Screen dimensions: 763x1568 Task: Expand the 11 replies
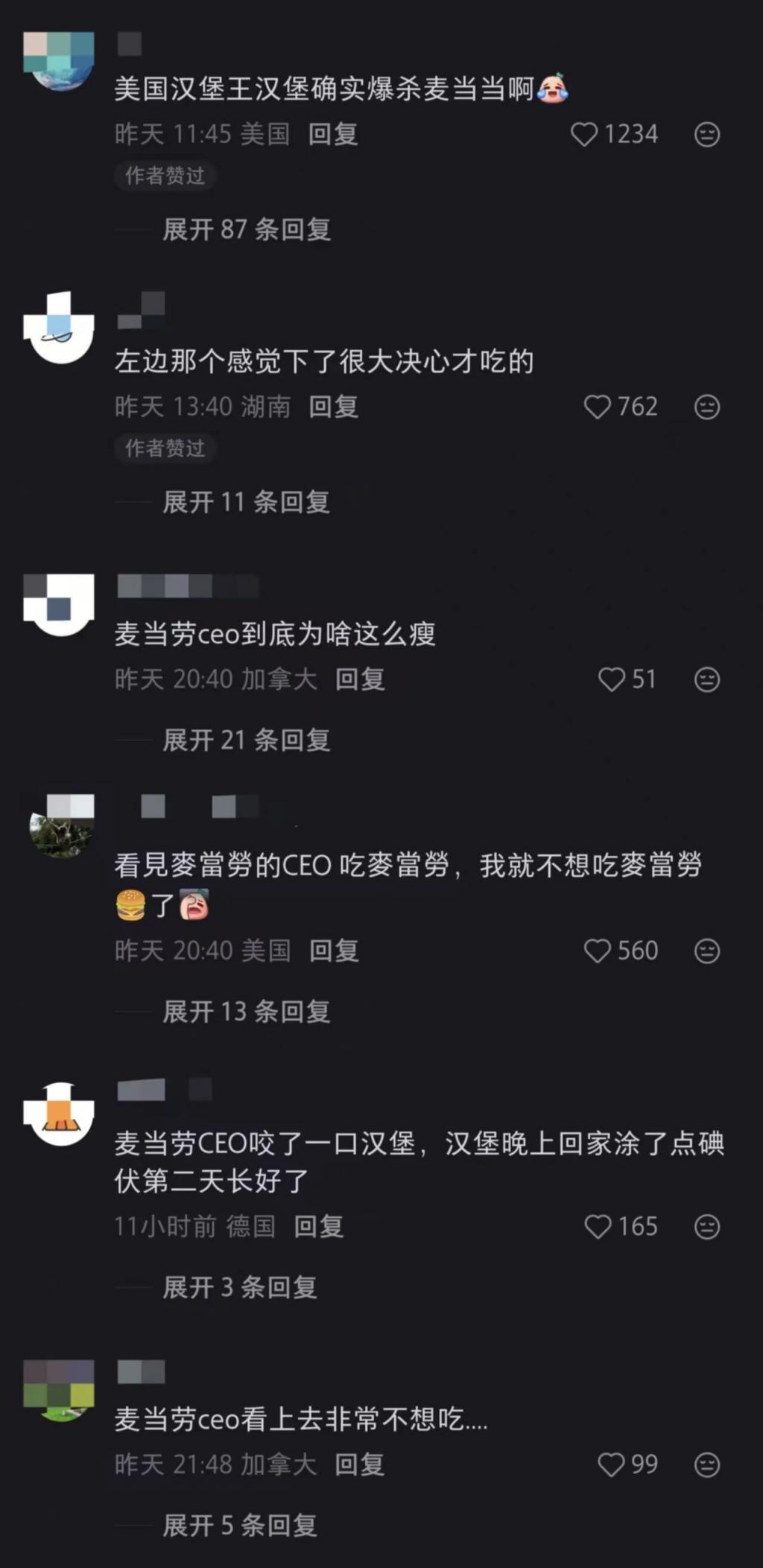[246, 502]
